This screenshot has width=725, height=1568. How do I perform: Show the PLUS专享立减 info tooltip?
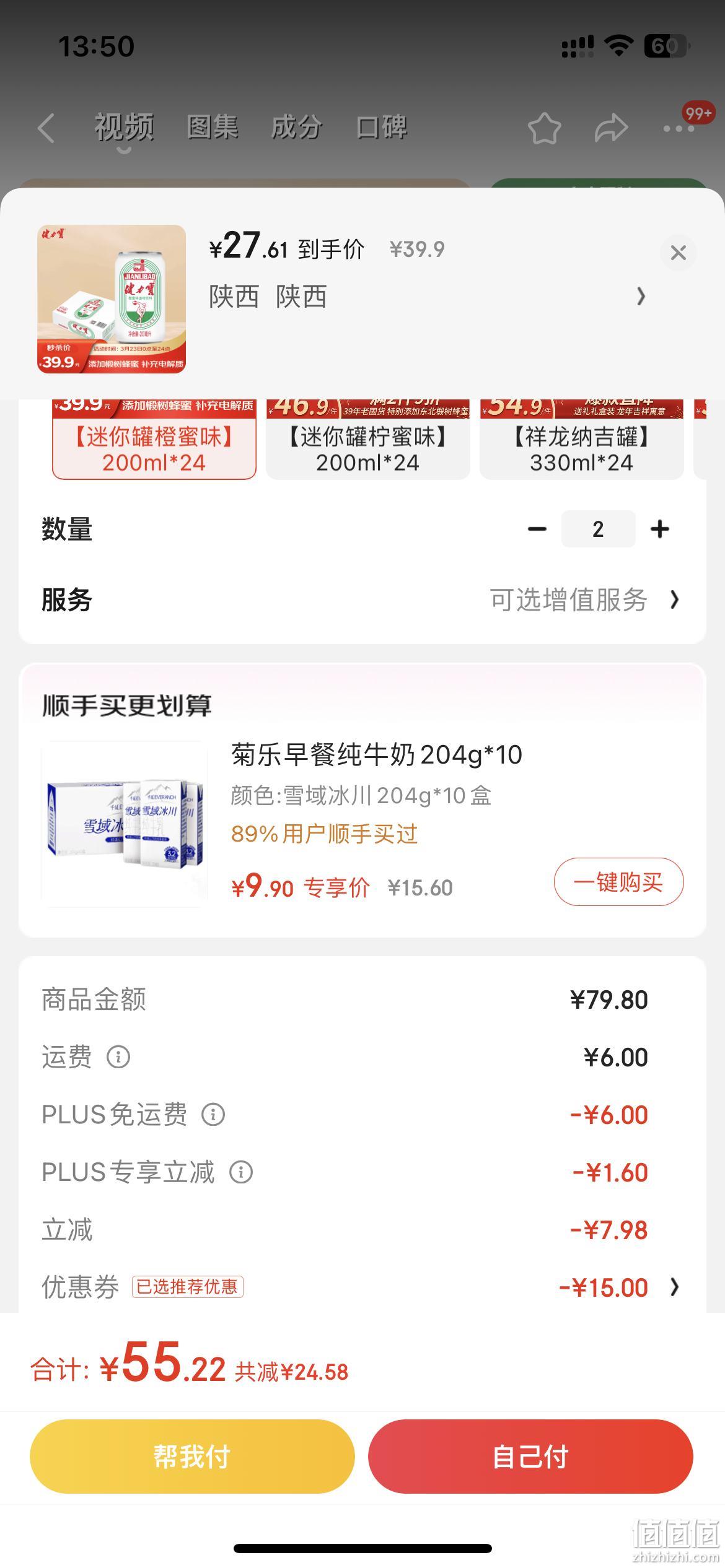coord(241,1172)
